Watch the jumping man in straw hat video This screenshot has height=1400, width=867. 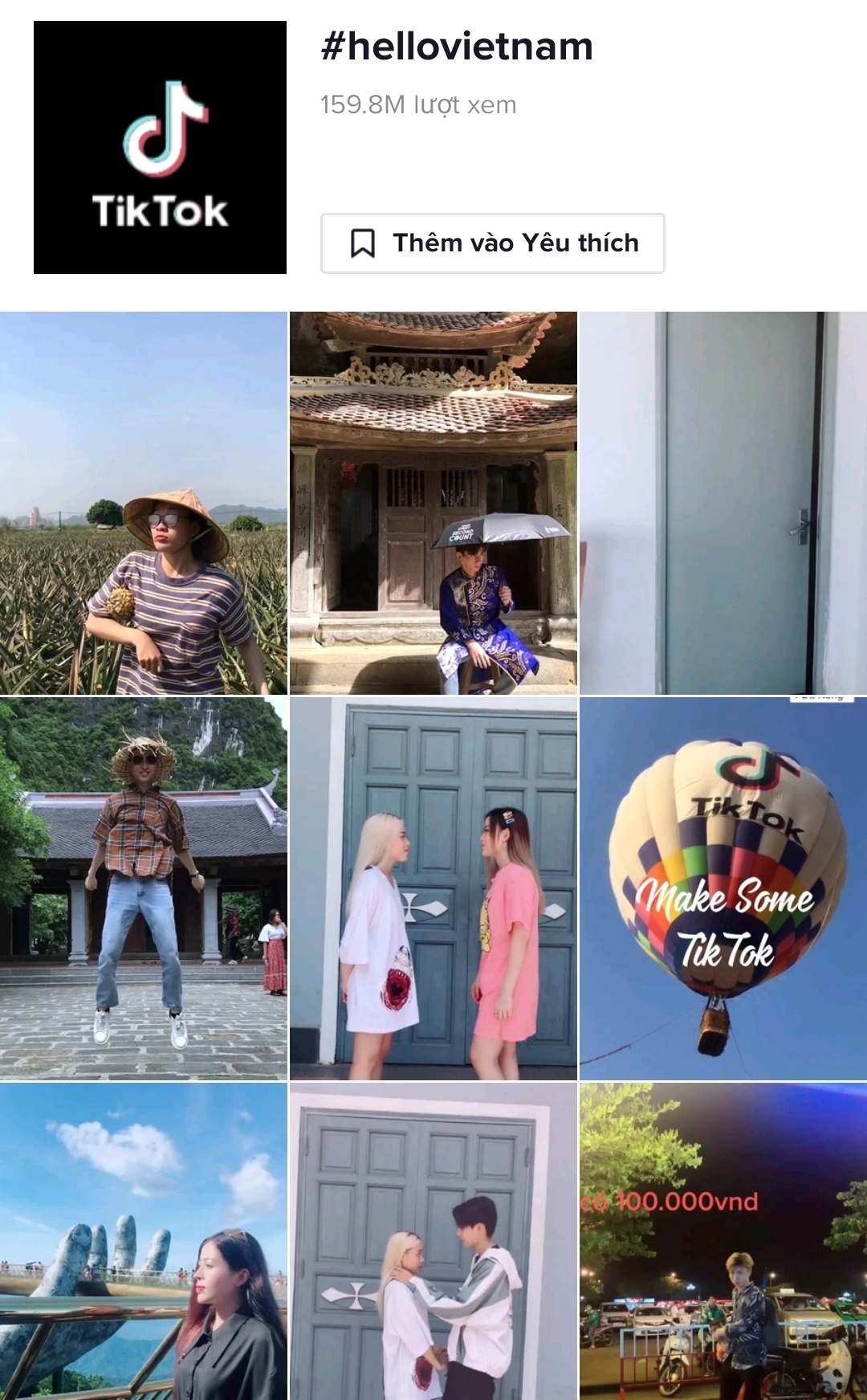(144, 888)
